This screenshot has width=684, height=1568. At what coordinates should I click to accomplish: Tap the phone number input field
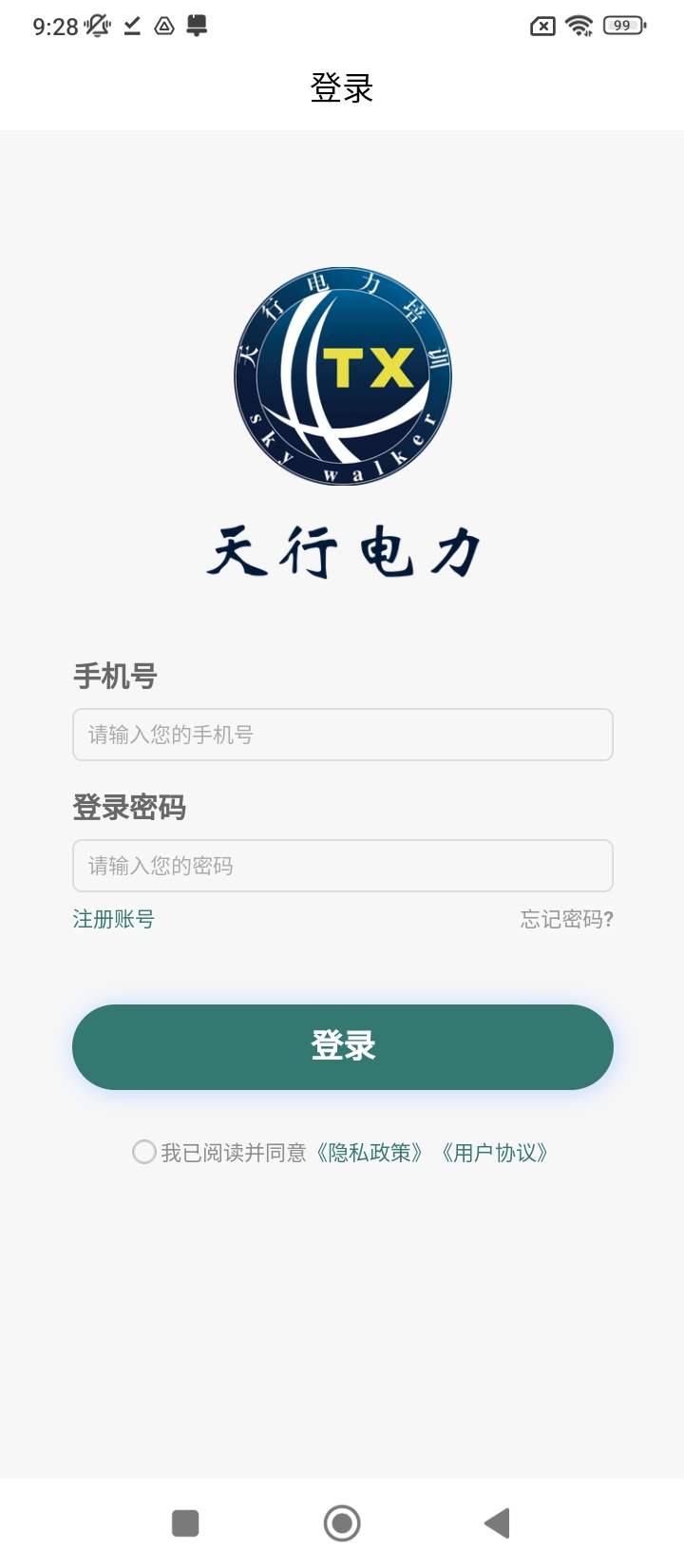(x=342, y=735)
